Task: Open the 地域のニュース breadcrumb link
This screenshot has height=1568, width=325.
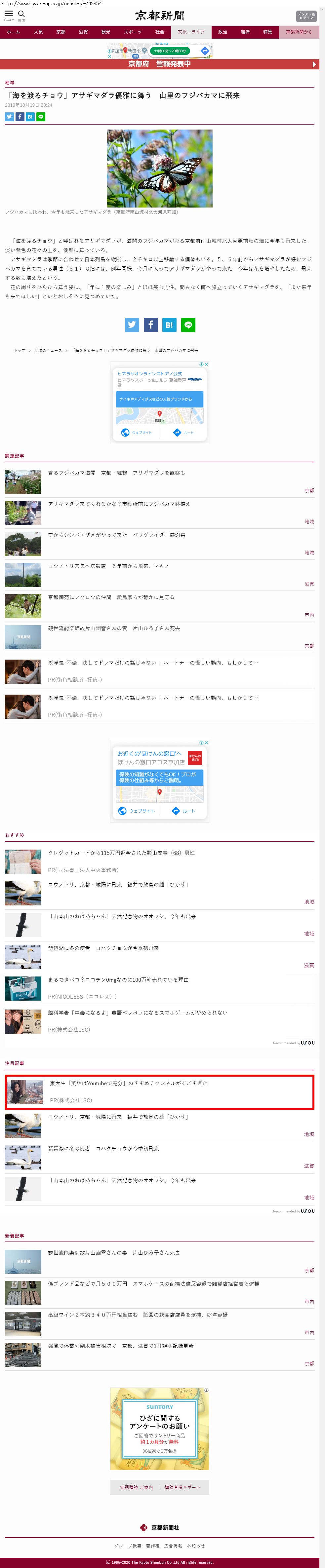Action: (48, 351)
